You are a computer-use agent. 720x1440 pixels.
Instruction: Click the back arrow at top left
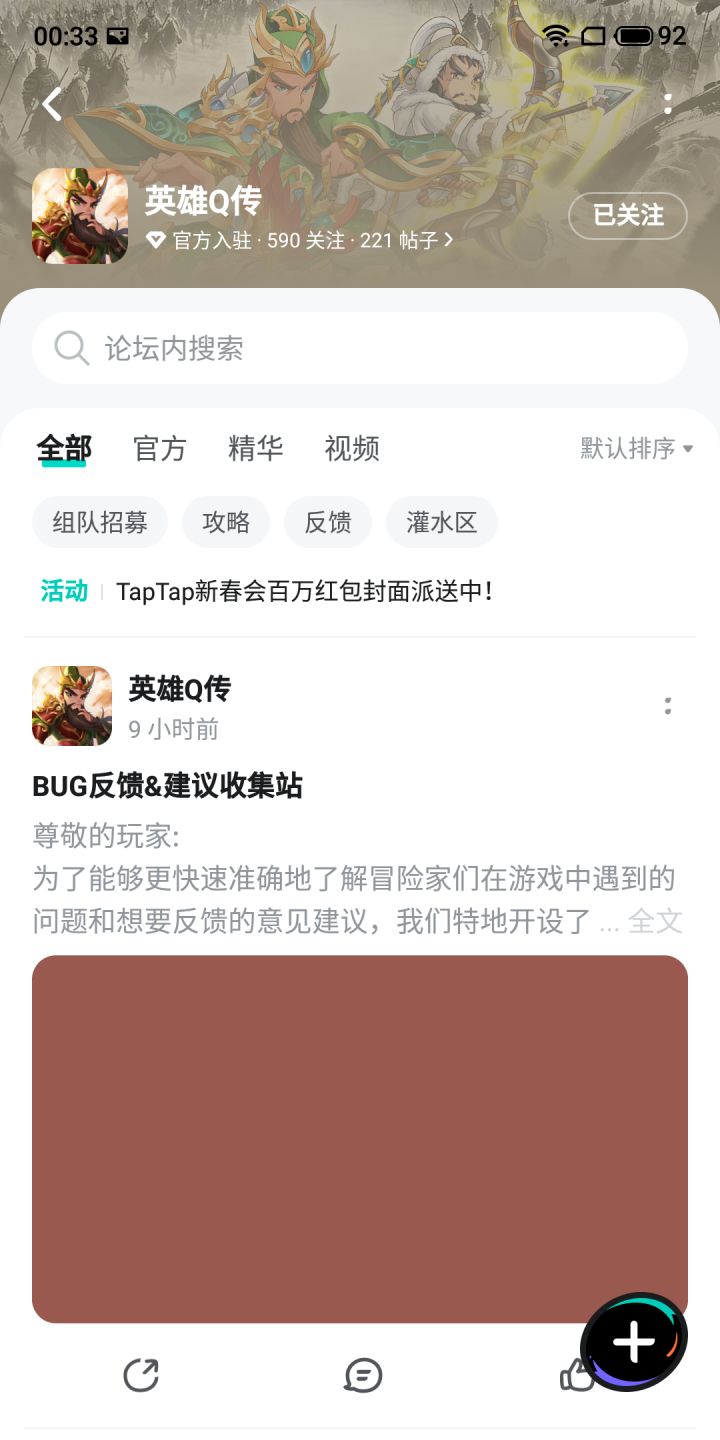[x=52, y=104]
